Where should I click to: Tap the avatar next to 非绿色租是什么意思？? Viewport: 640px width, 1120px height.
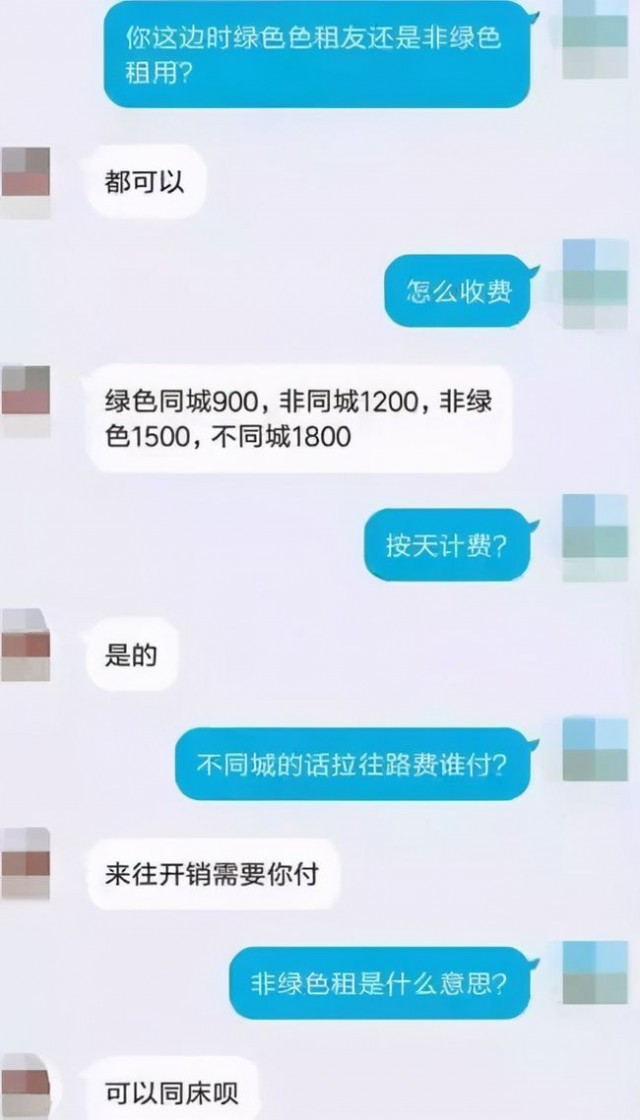tap(595, 972)
